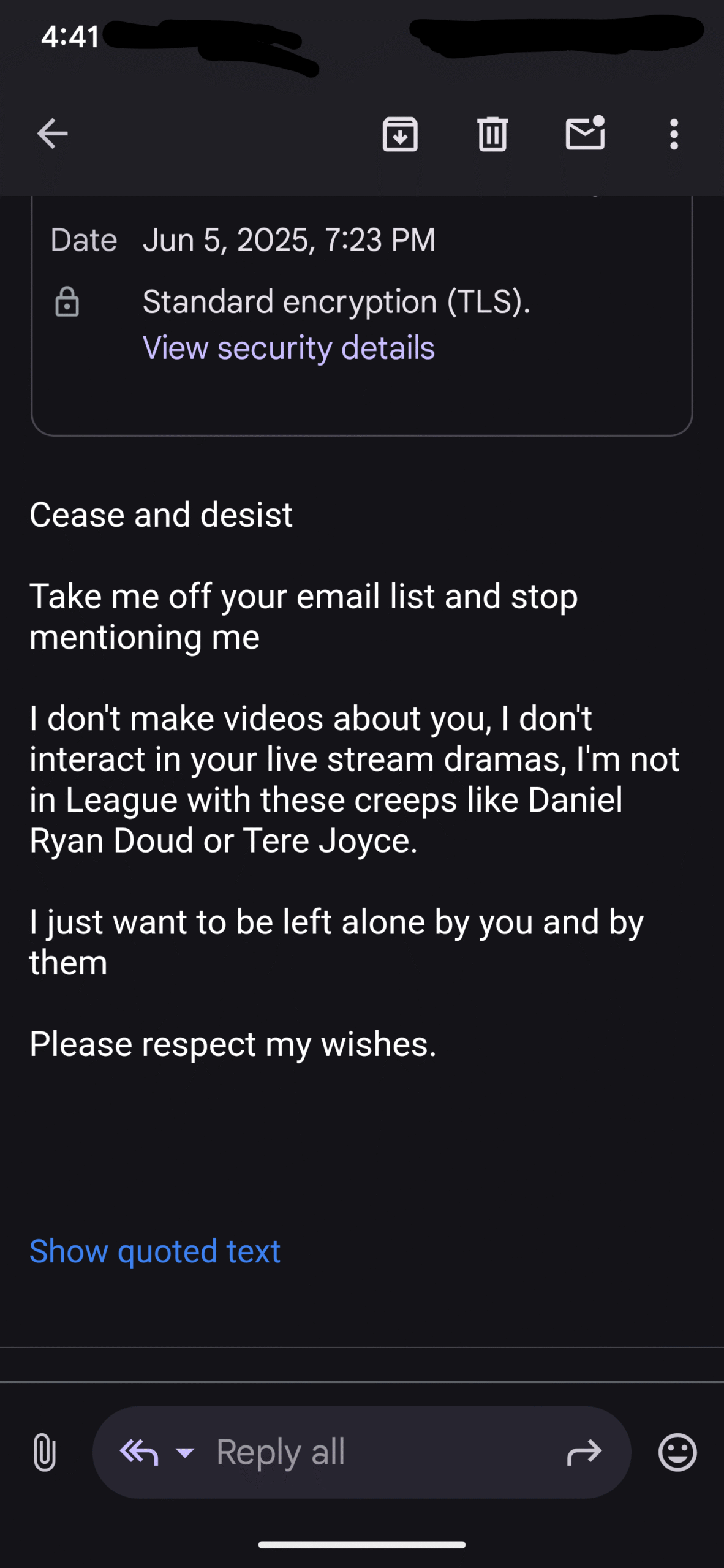This screenshot has height=1568, width=724.
Task: Tap the attachment paperclip icon
Action: pos(45,1452)
